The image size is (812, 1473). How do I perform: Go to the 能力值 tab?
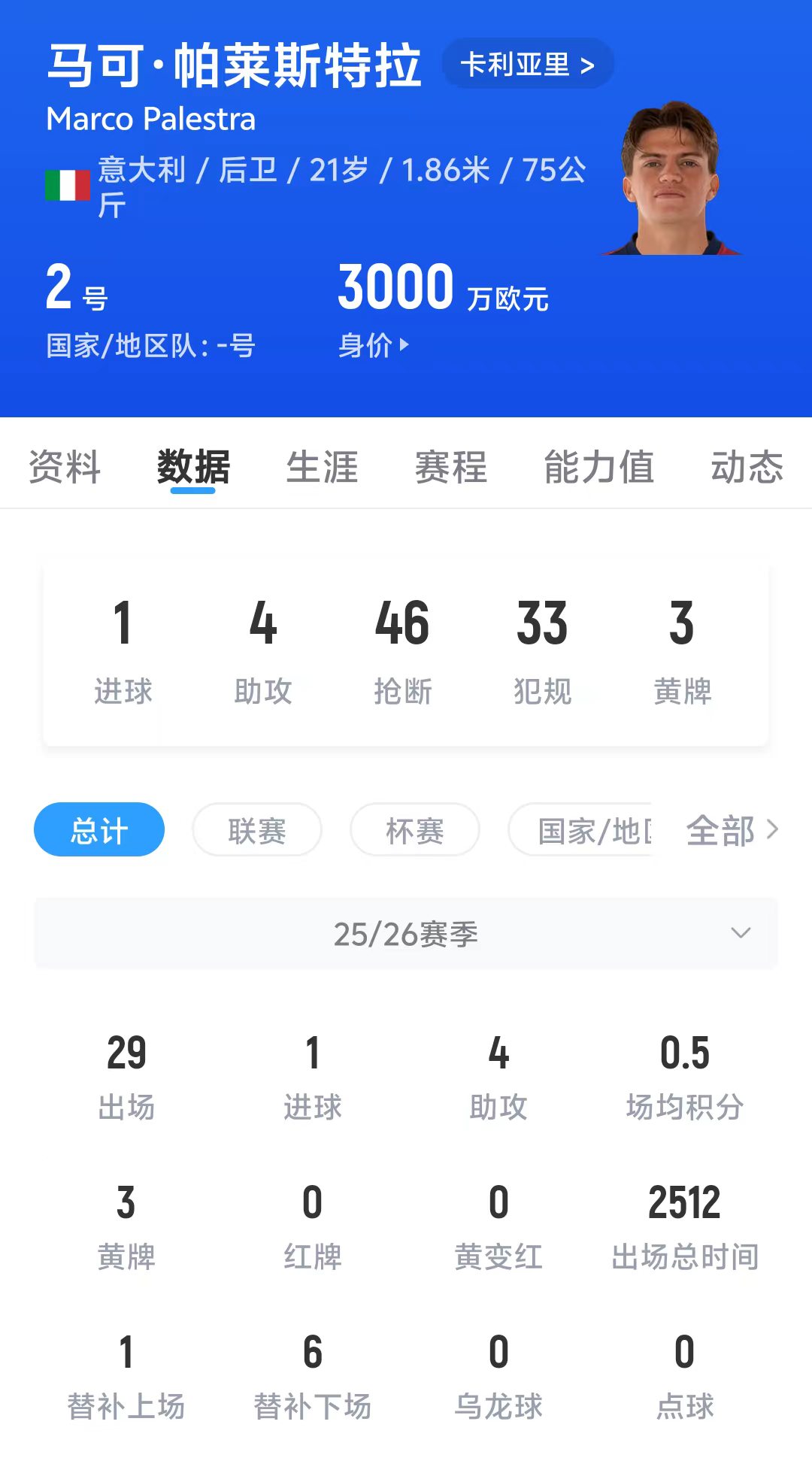pyautogui.click(x=598, y=467)
